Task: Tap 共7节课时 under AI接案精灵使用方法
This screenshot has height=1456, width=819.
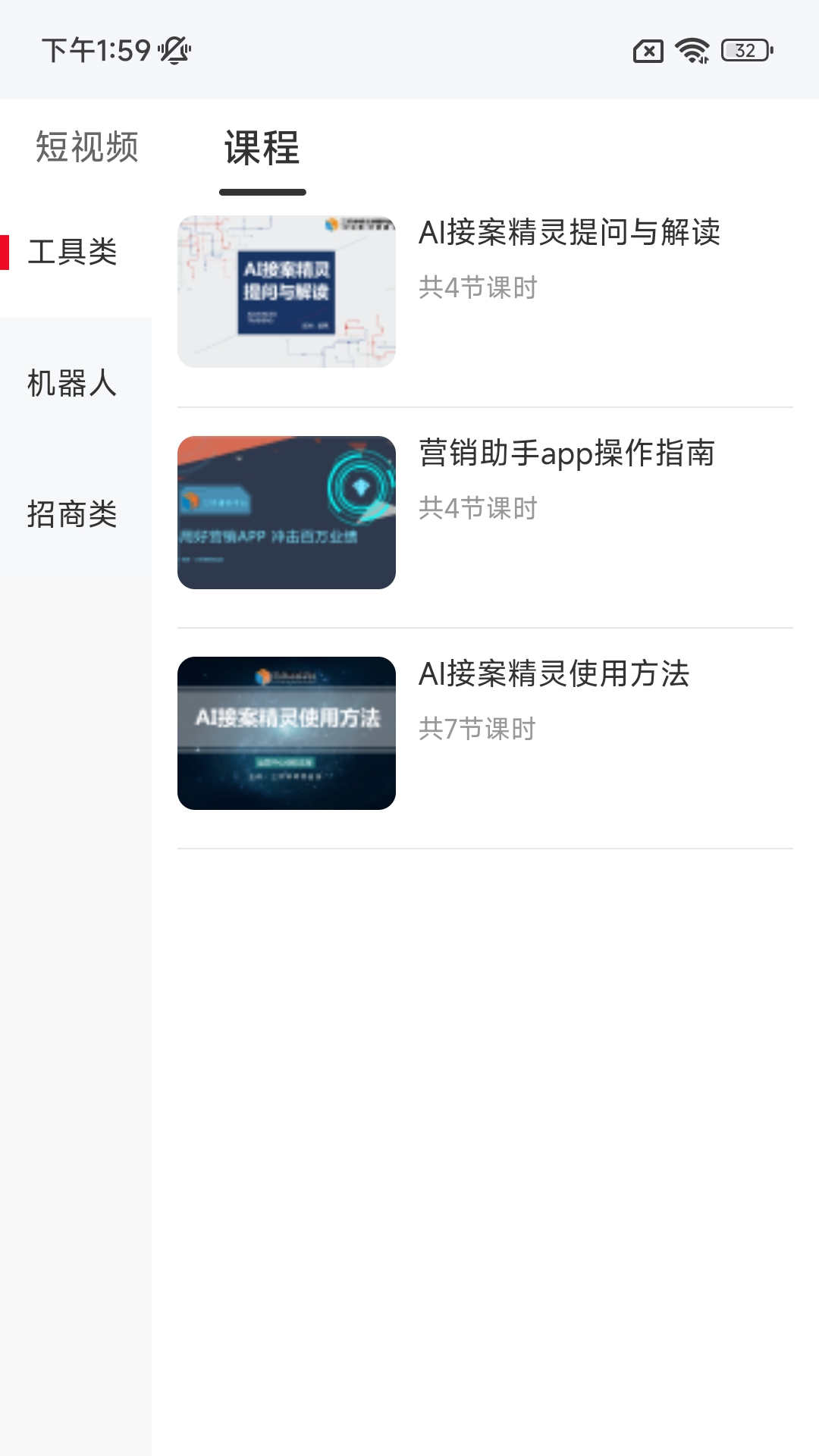Action: point(478,727)
